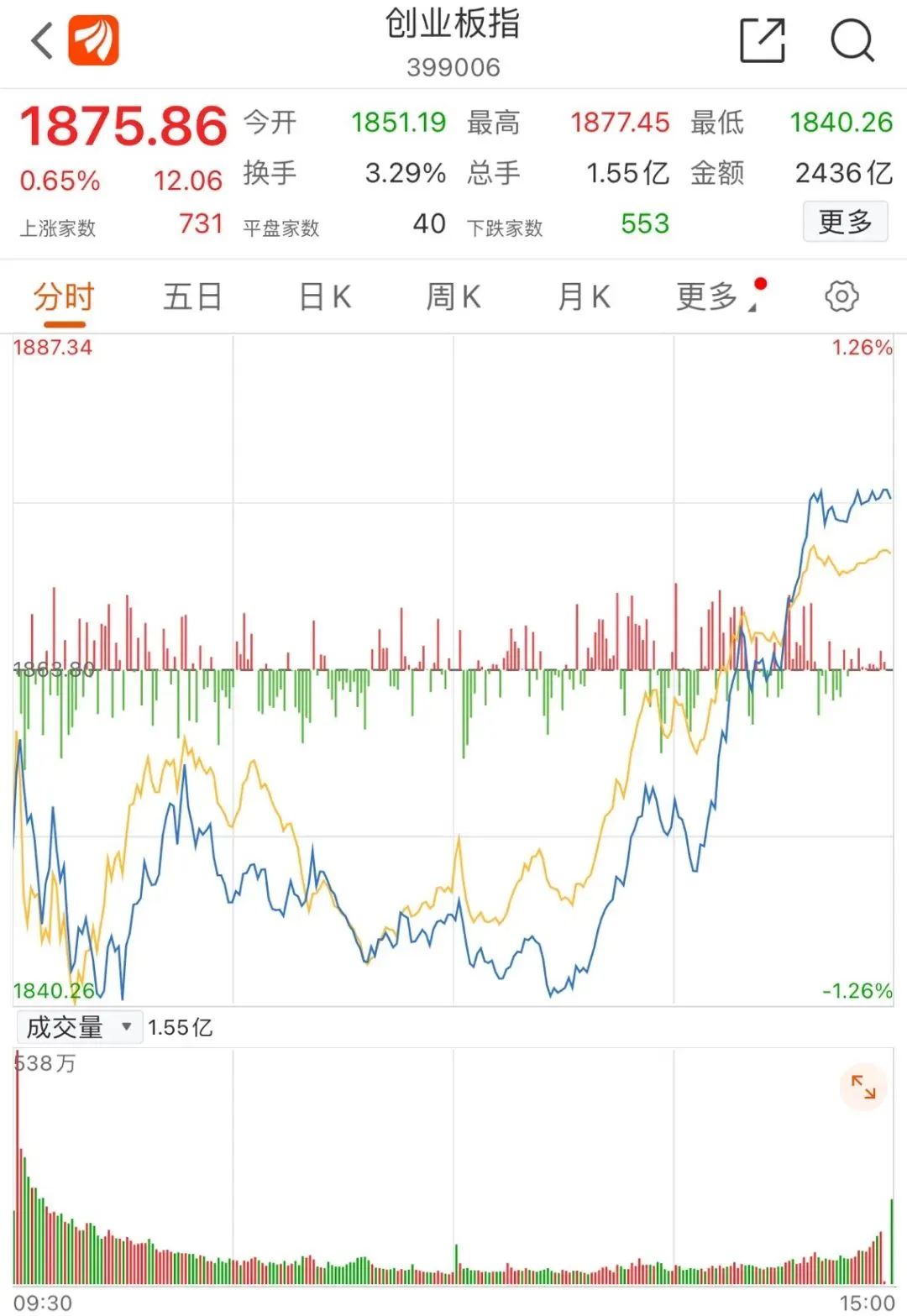Share the 创业板指 index page
Image resolution: width=907 pixels, height=1316 pixels.
point(762,40)
